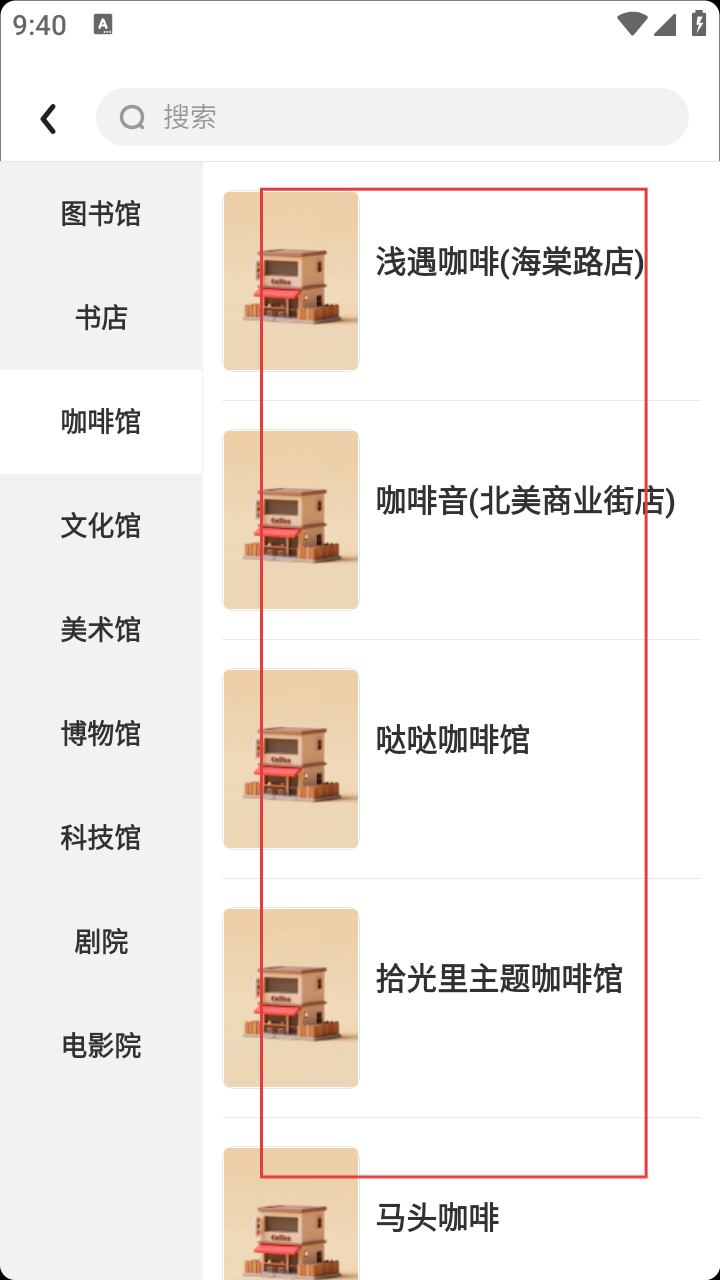Switch to the 电影院 category
Viewport: 720px width, 1280px height.
[101, 1046]
